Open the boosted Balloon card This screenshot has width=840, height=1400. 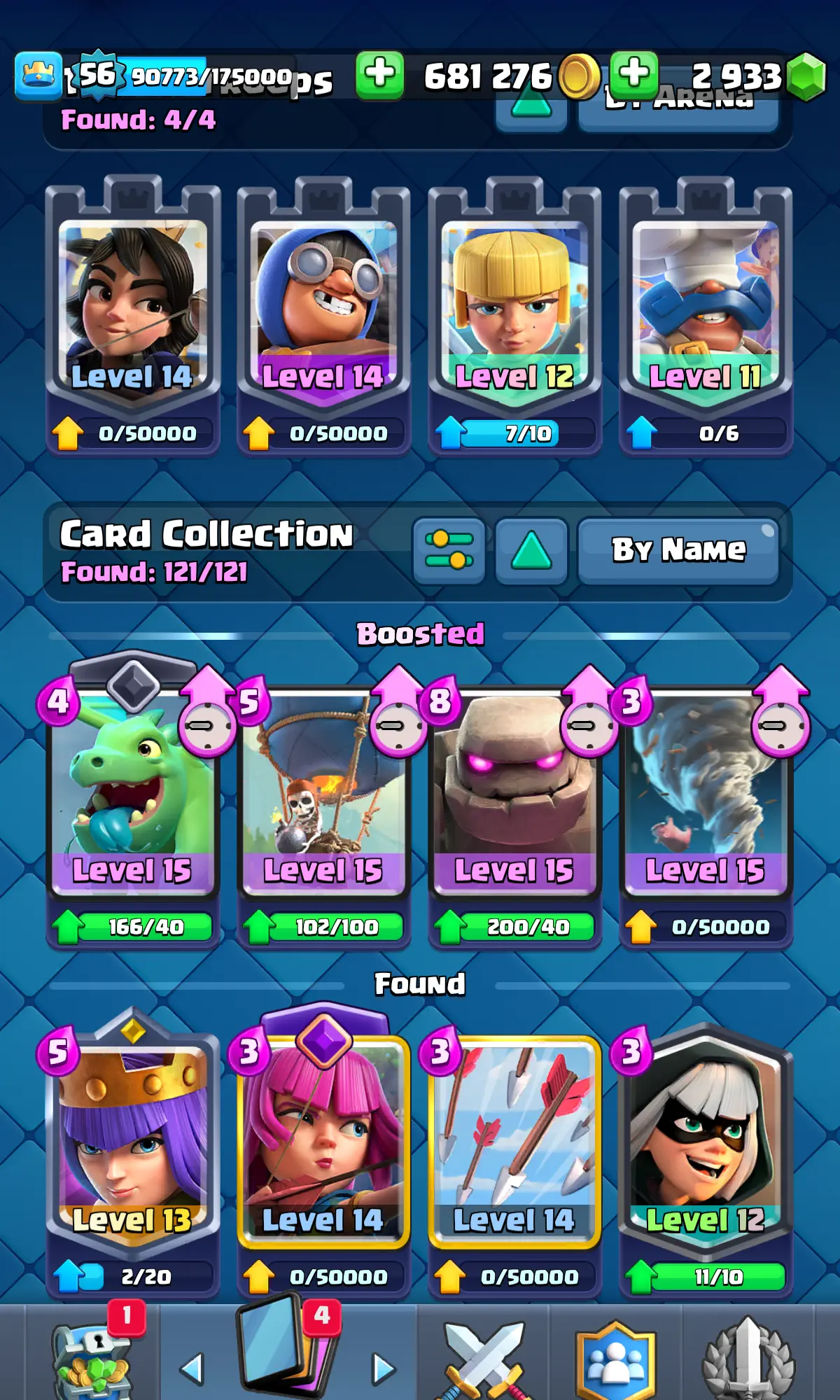[323, 791]
